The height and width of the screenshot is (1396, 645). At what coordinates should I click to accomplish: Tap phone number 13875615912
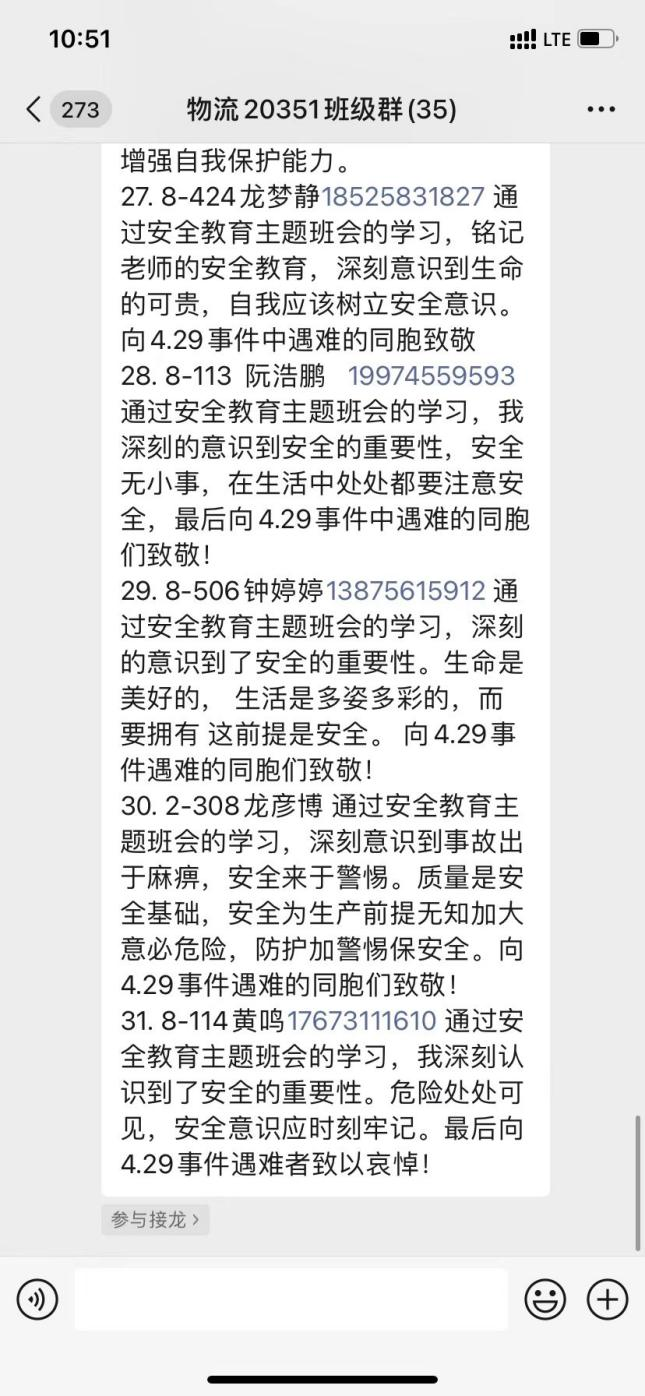click(x=406, y=590)
